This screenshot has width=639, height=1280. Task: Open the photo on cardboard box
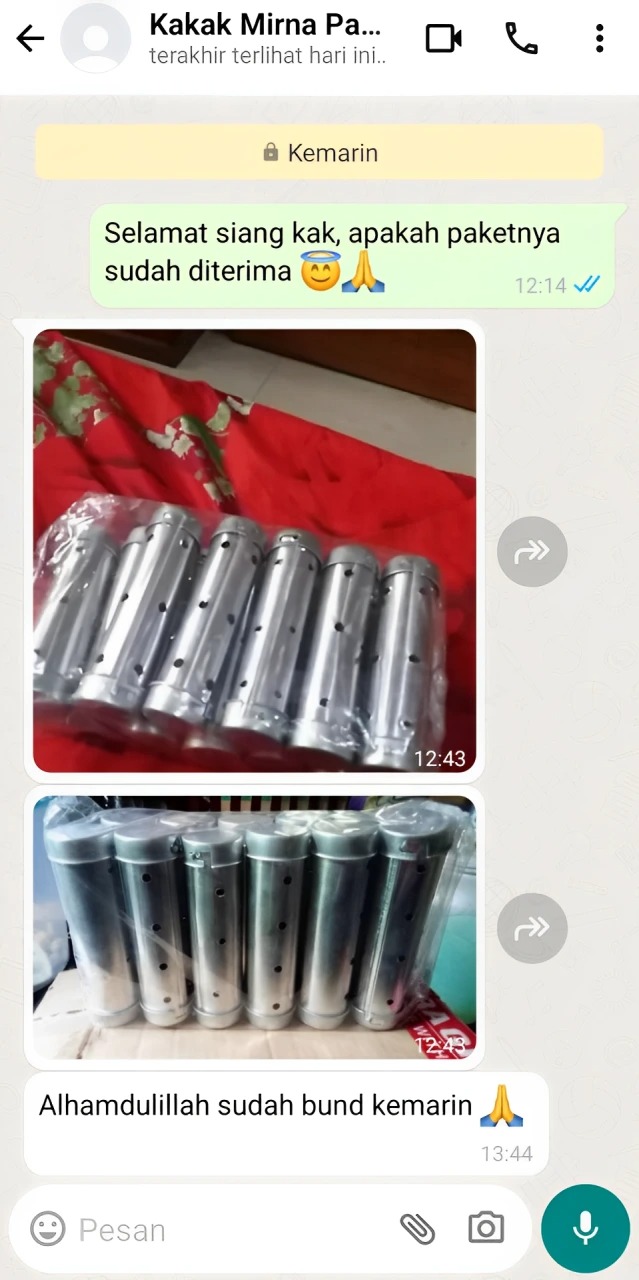pyautogui.click(x=254, y=926)
